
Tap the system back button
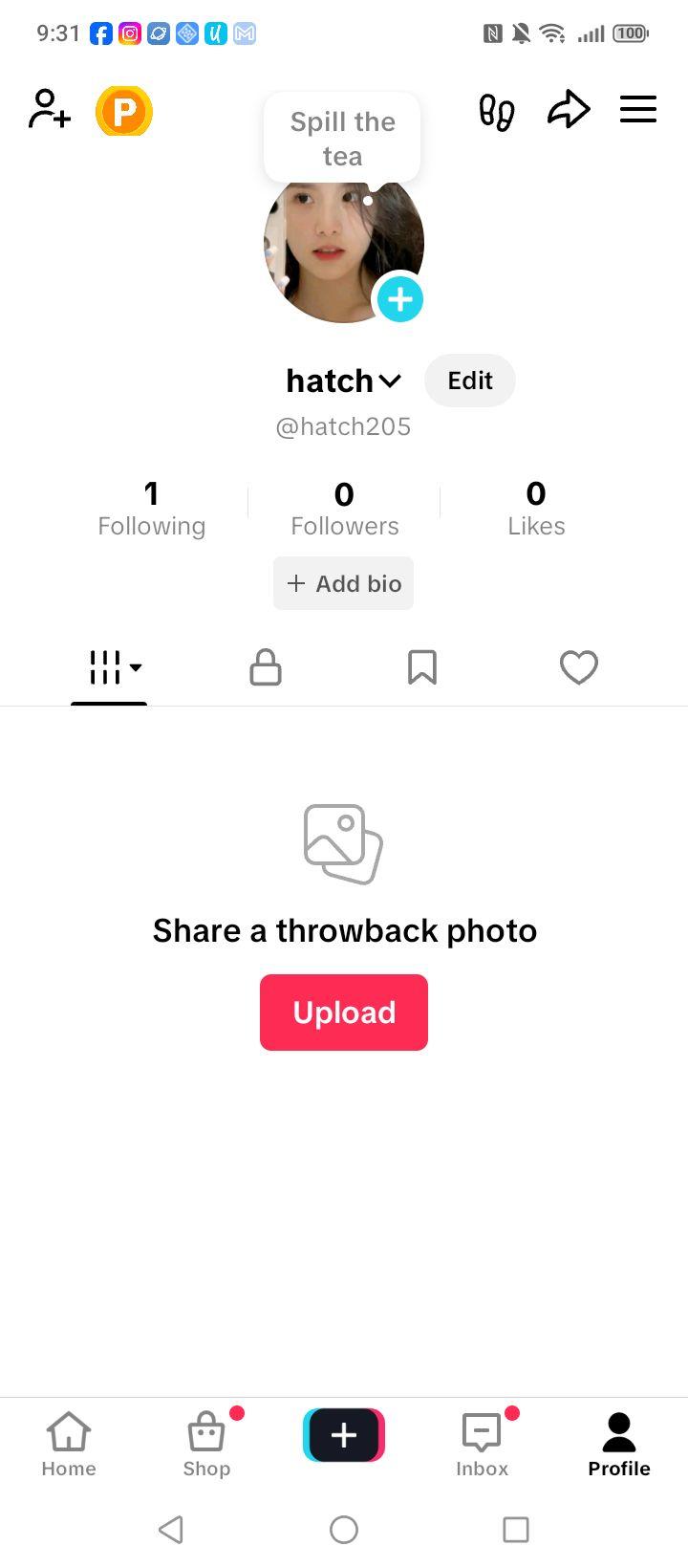[x=171, y=1530]
